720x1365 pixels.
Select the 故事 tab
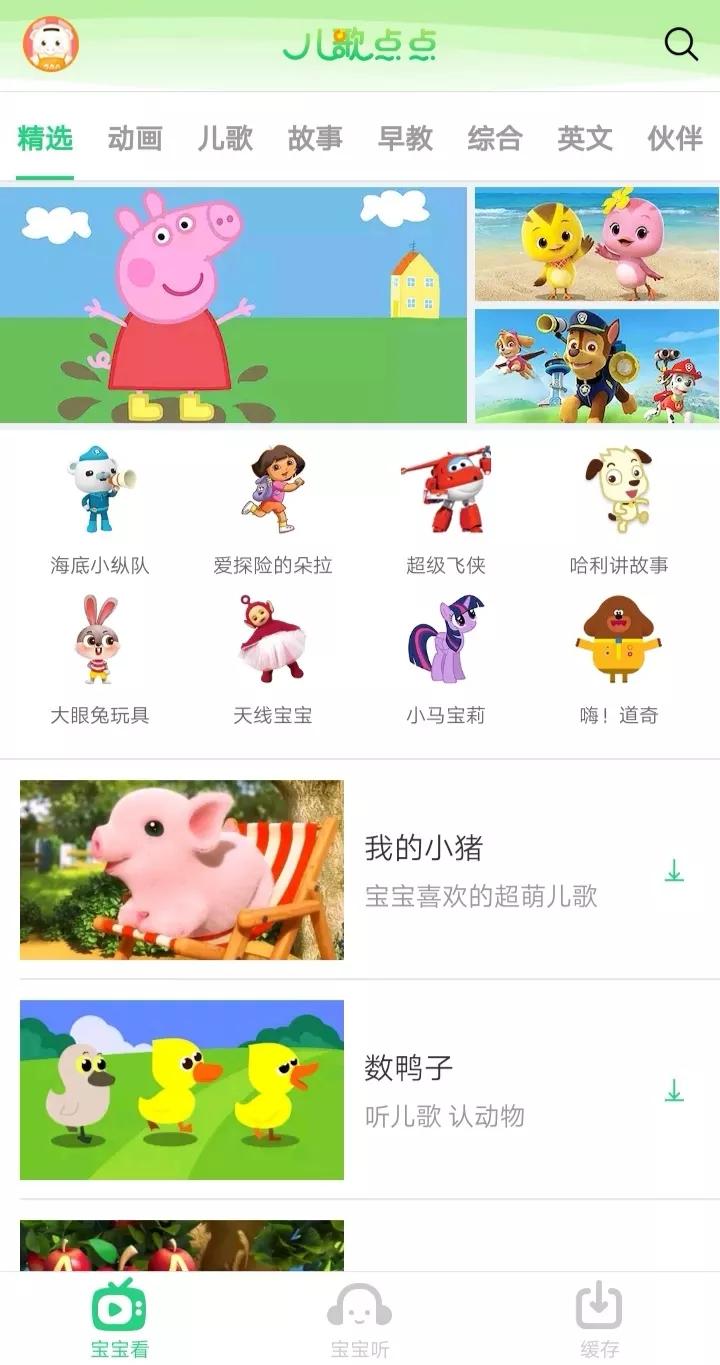click(315, 138)
